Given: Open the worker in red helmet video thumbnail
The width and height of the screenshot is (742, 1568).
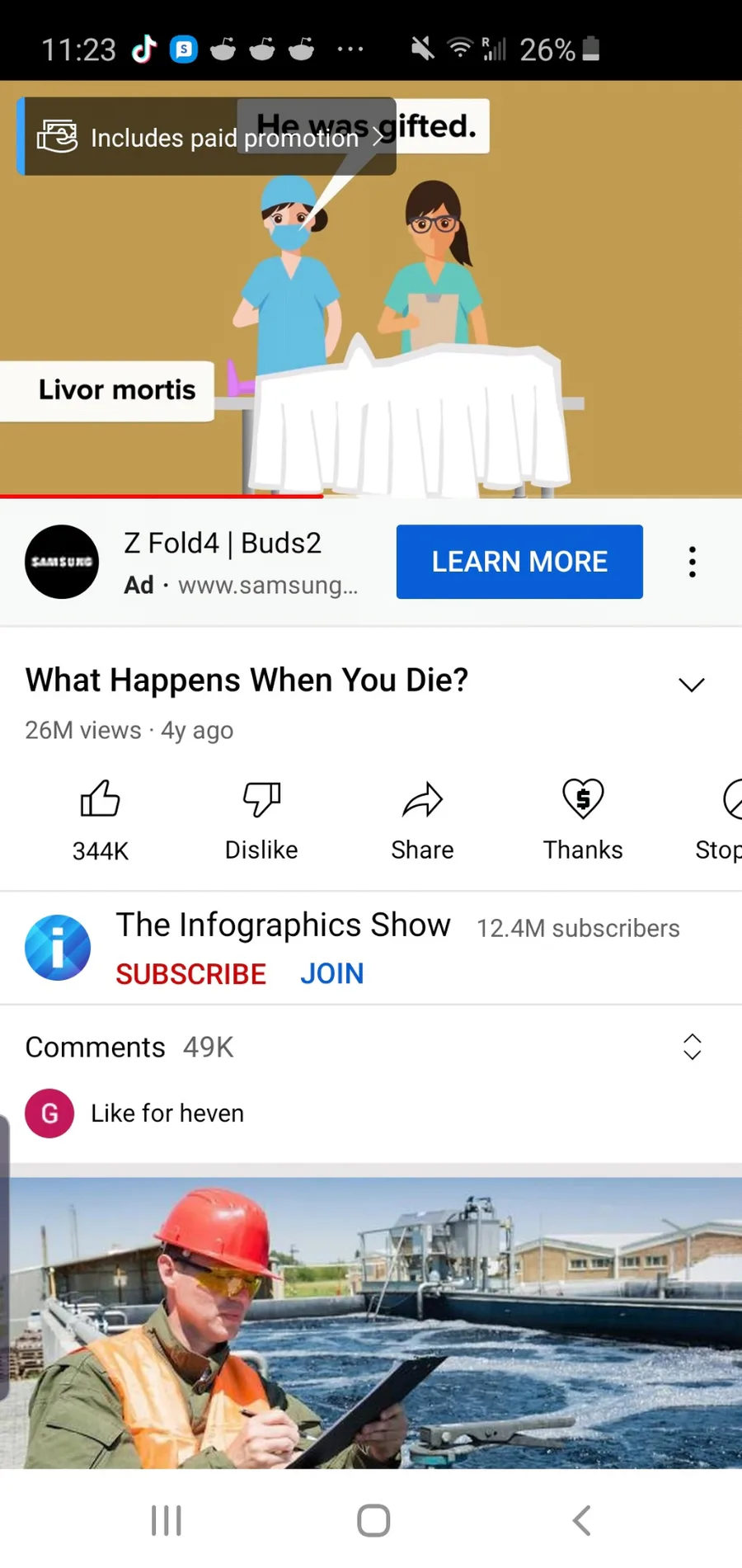Looking at the screenshot, I should (x=371, y=1320).
